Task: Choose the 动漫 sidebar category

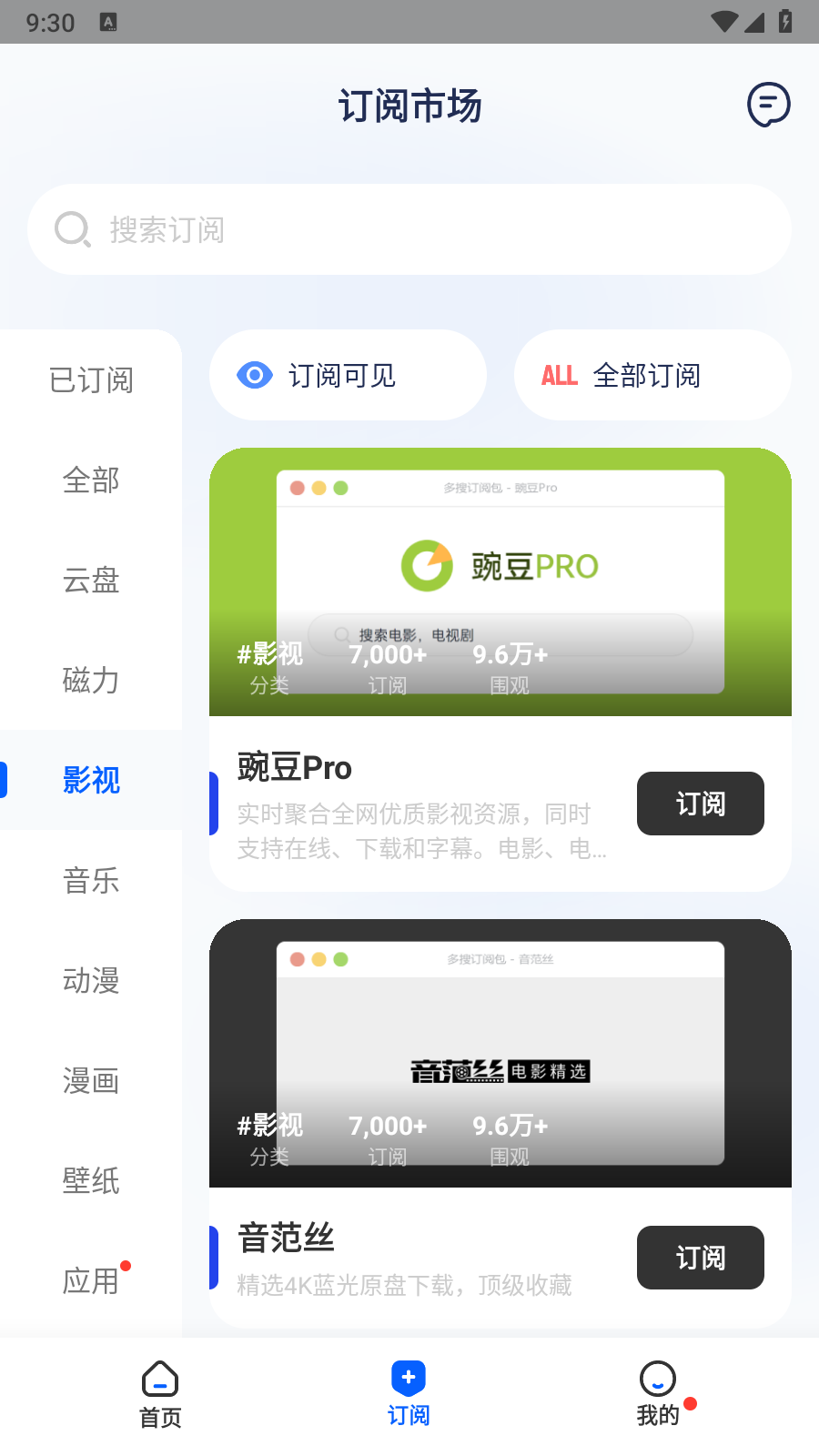Action: coord(91,981)
